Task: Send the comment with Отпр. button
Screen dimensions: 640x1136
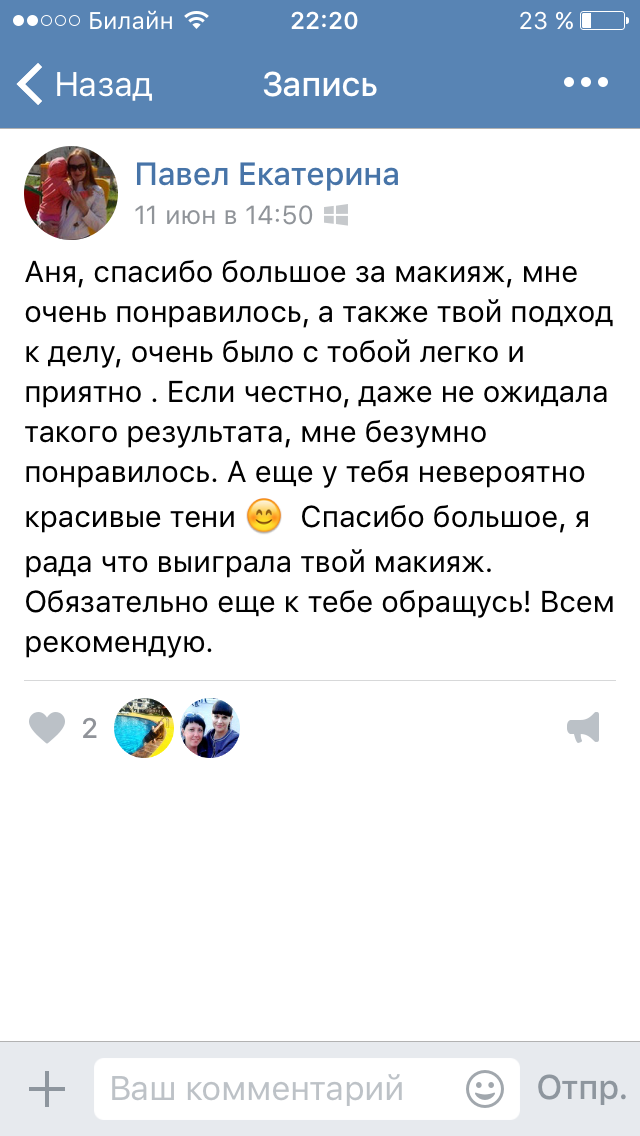Action: [581, 1087]
